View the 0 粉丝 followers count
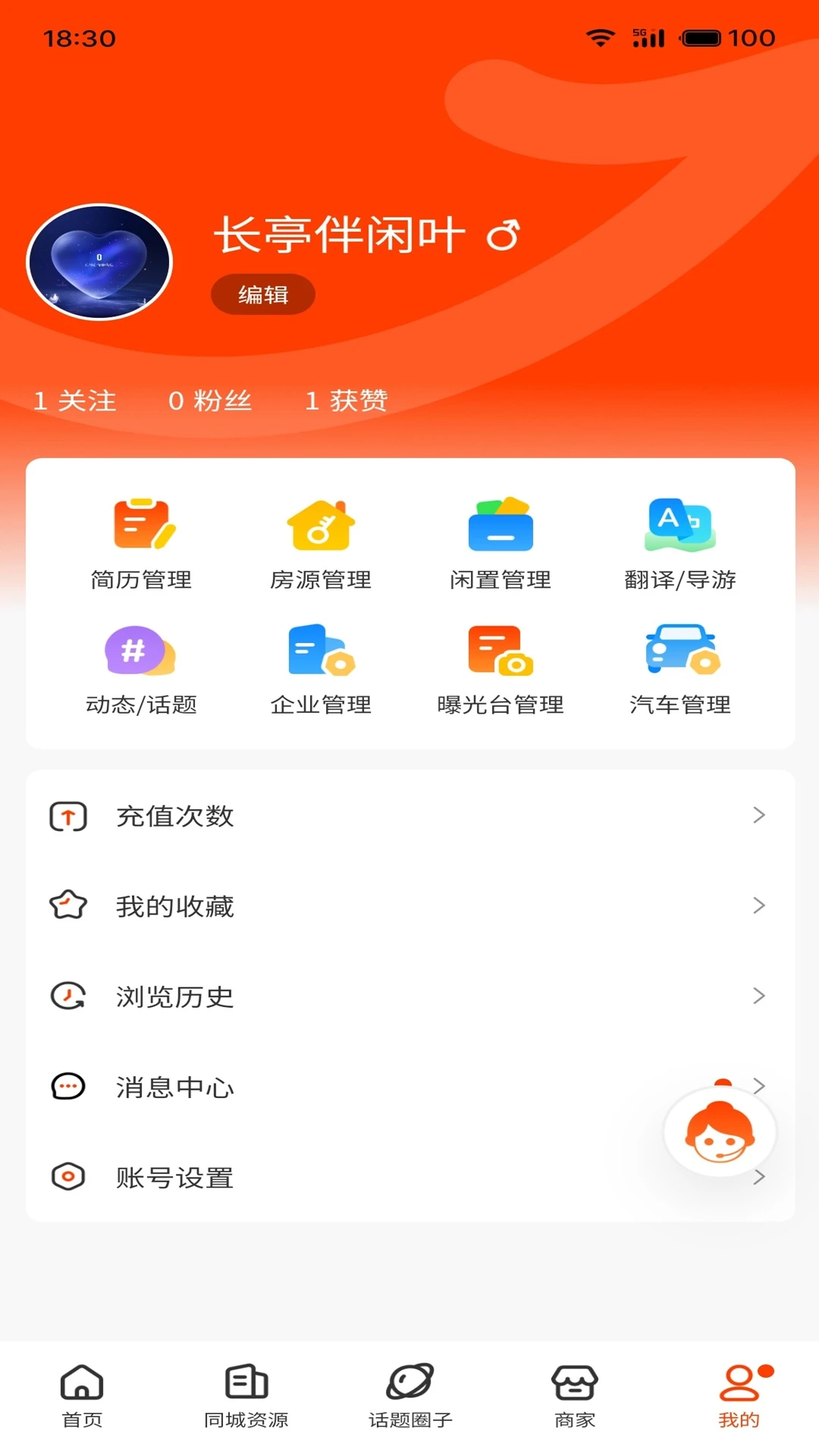 [x=212, y=400]
